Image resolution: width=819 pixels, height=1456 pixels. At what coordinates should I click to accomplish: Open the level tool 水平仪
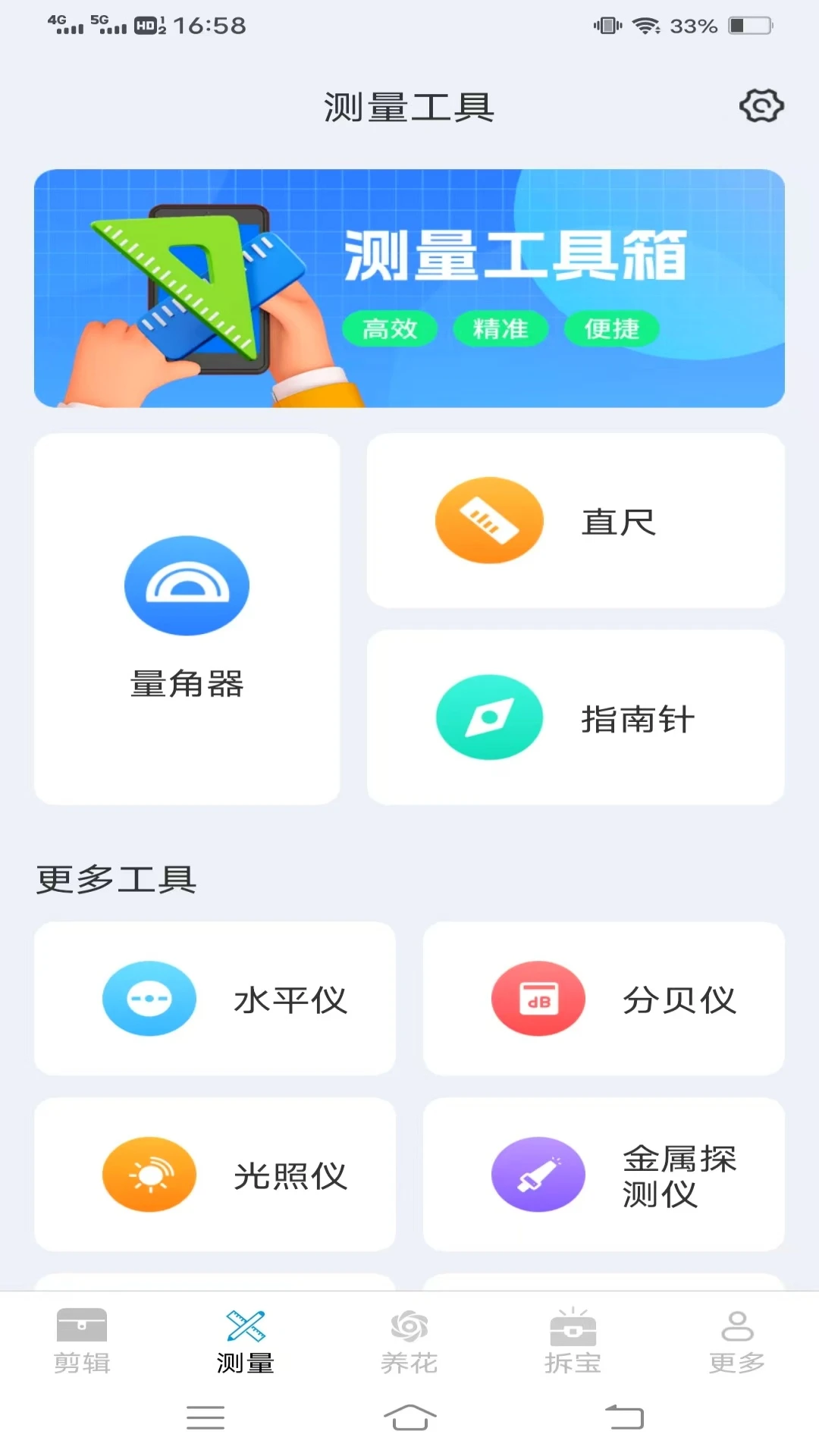point(215,999)
